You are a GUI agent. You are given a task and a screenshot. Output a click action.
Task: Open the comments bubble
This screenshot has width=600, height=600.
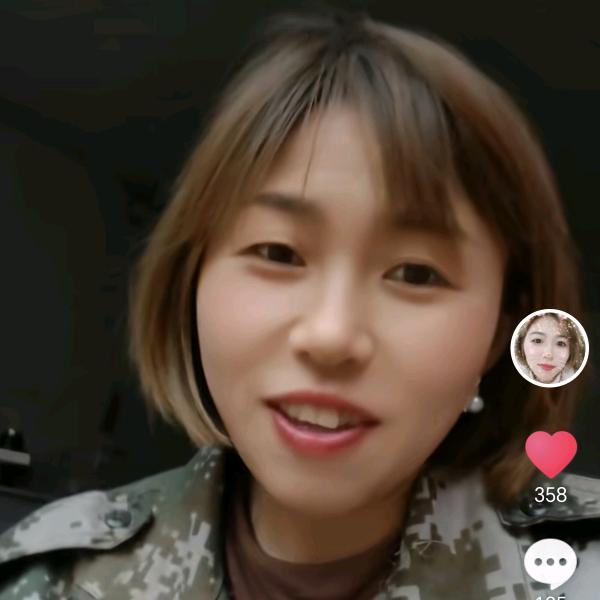click(551, 563)
